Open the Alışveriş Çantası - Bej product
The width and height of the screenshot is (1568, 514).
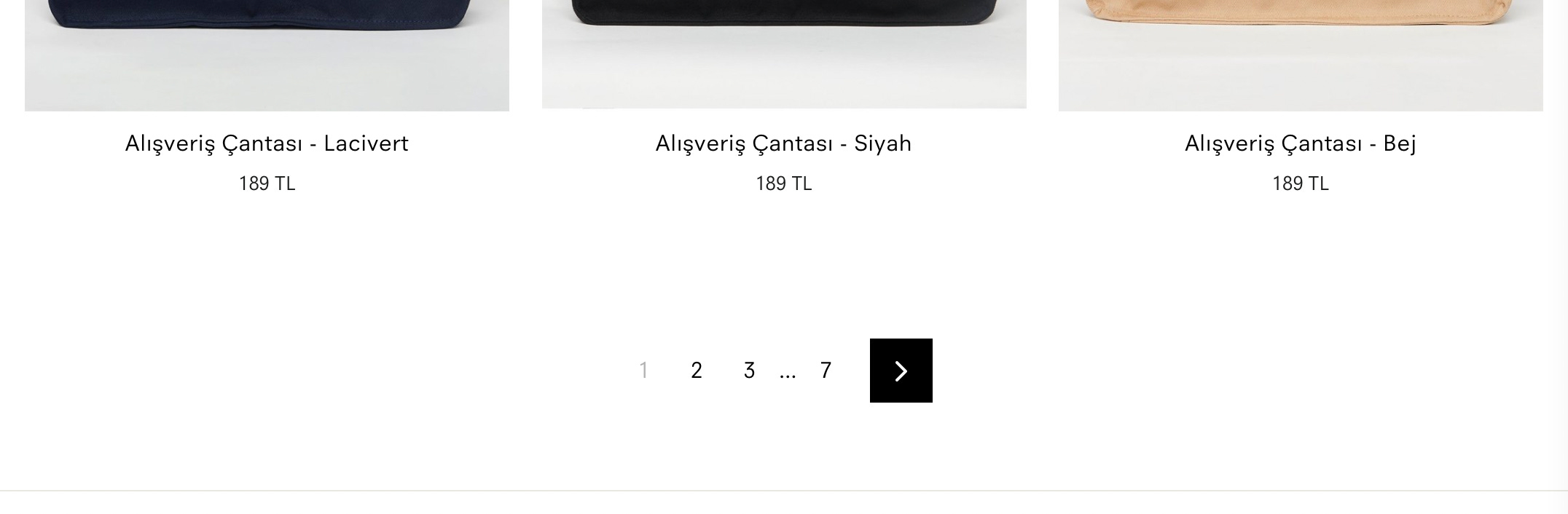pos(1301,143)
